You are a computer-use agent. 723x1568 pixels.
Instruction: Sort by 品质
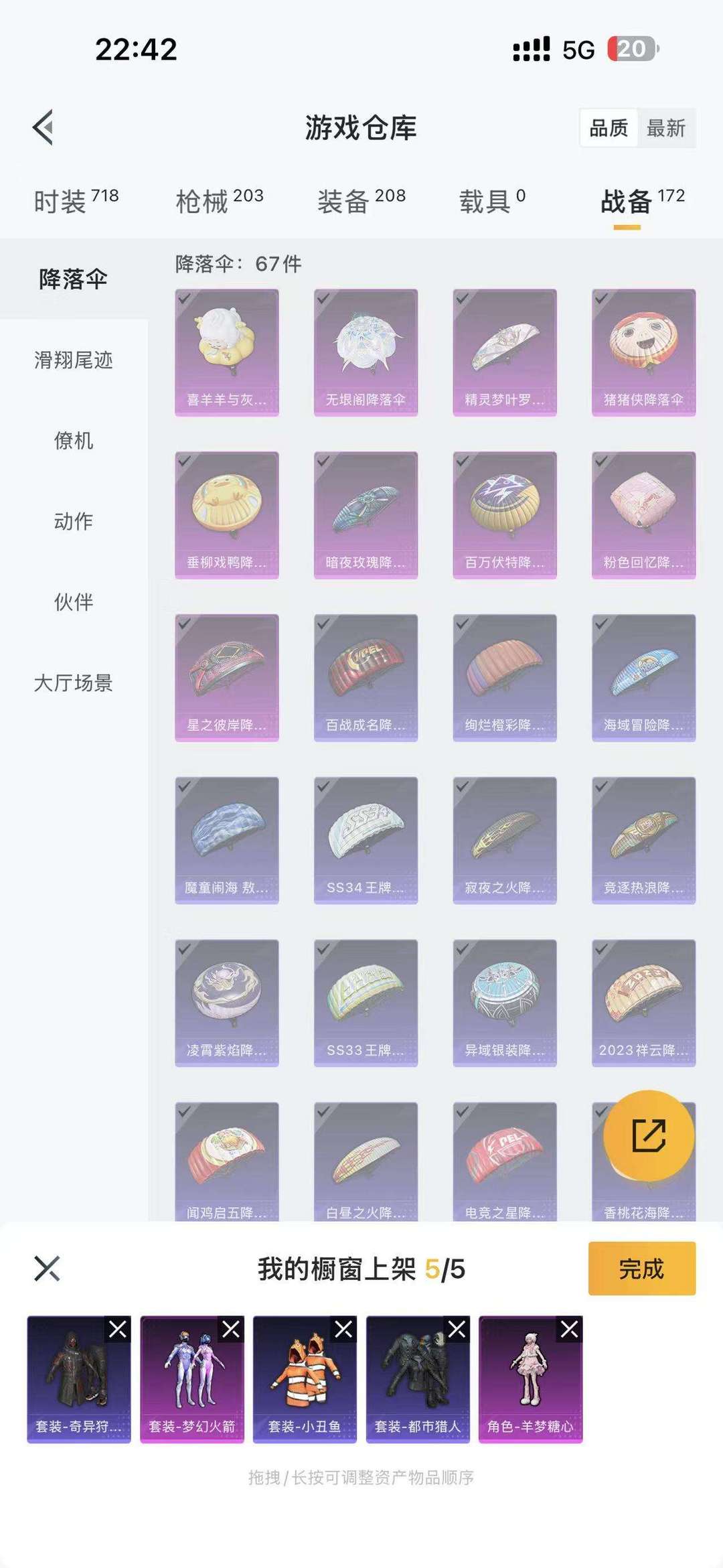608,128
